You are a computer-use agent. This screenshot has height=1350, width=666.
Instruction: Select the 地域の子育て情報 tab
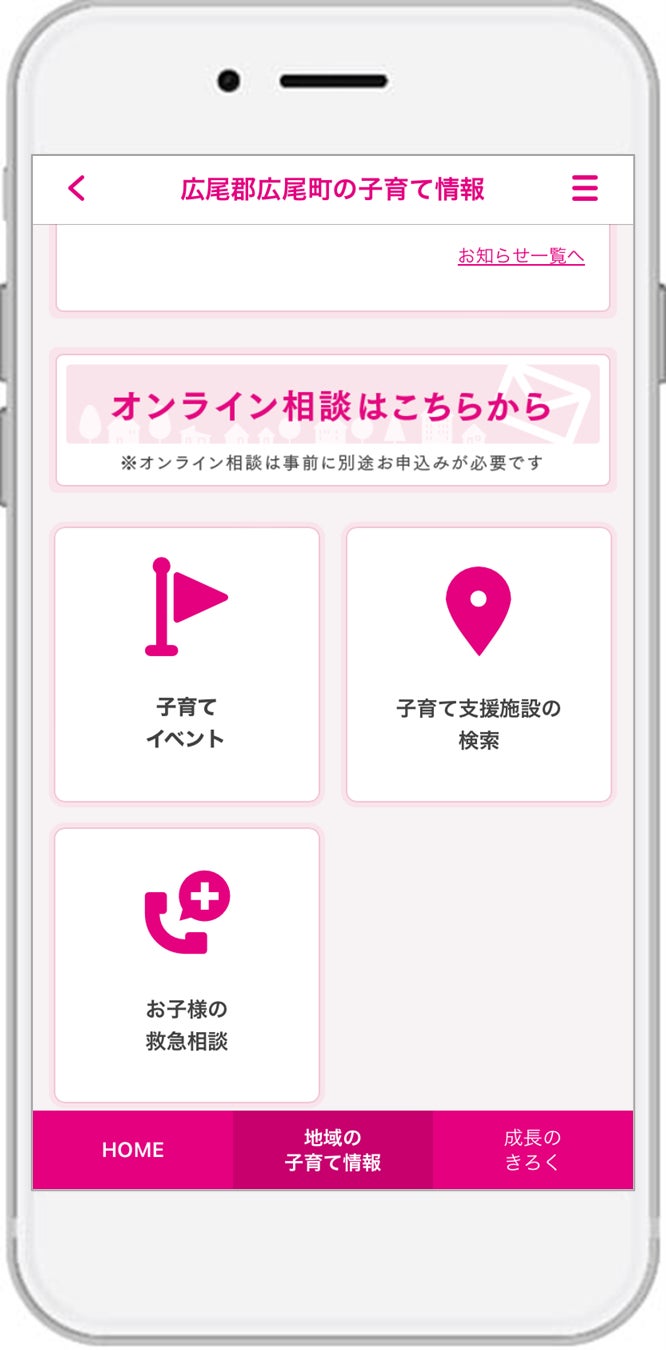(333, 1150)
